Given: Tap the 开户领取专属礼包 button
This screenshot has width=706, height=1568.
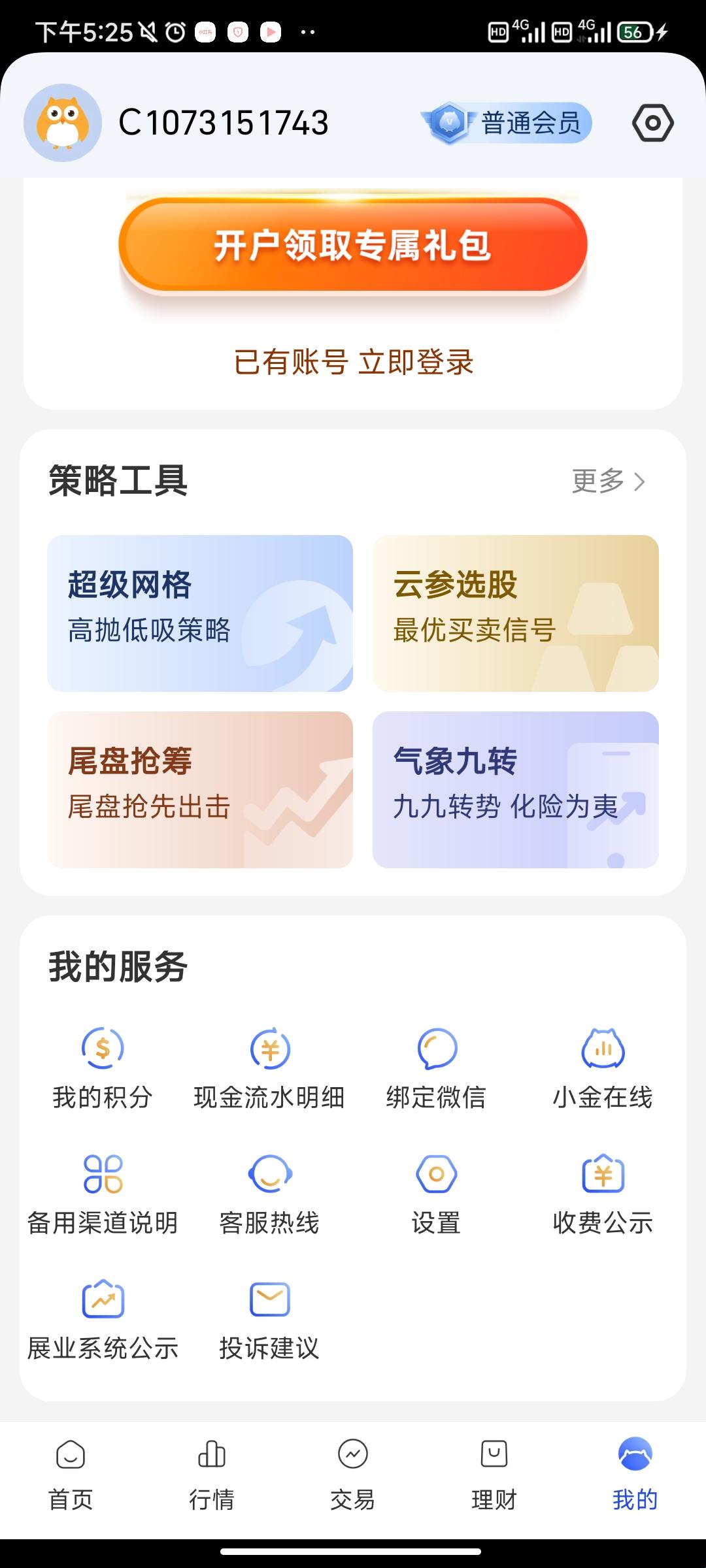Looking at the screenshot, I should [x=353, y=245].
